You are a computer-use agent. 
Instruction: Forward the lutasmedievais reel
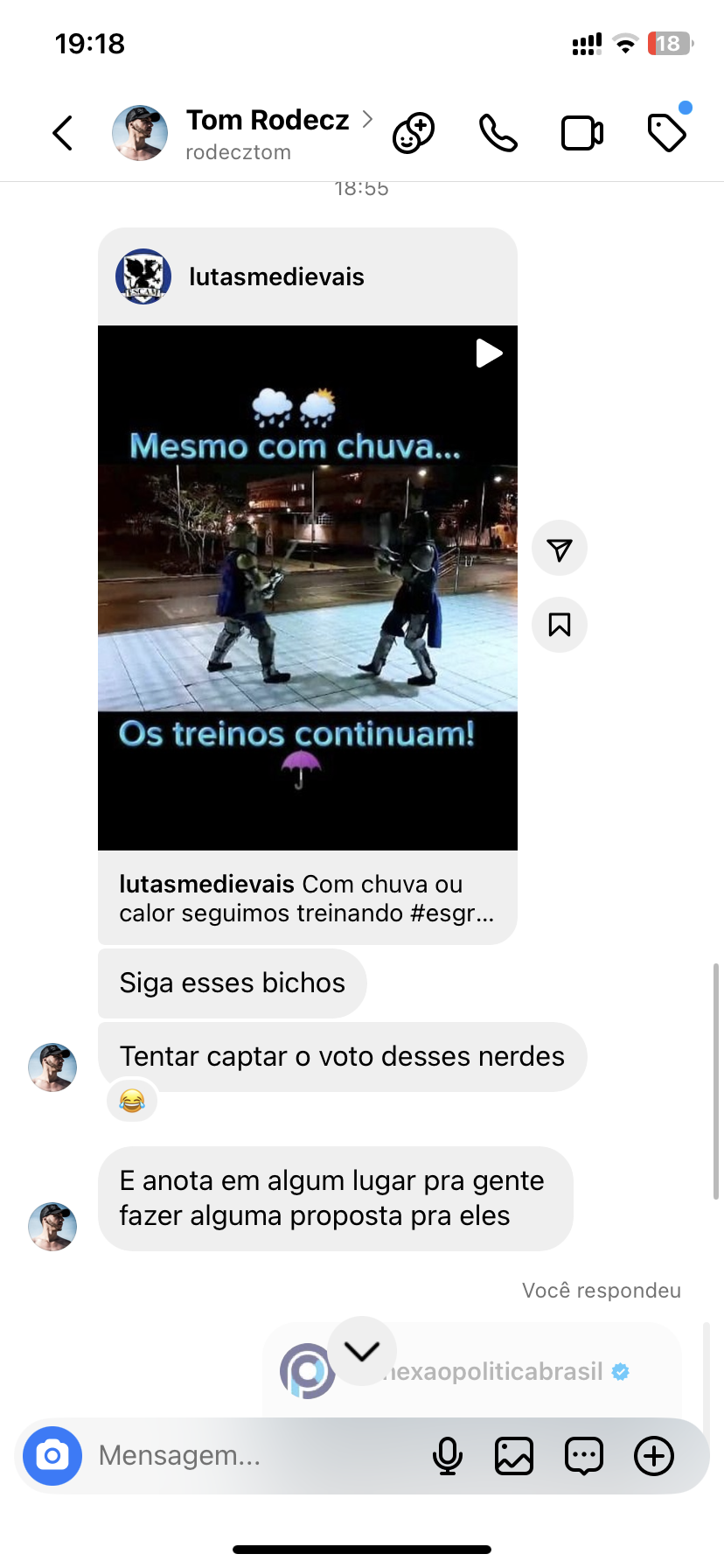point(560,549)
